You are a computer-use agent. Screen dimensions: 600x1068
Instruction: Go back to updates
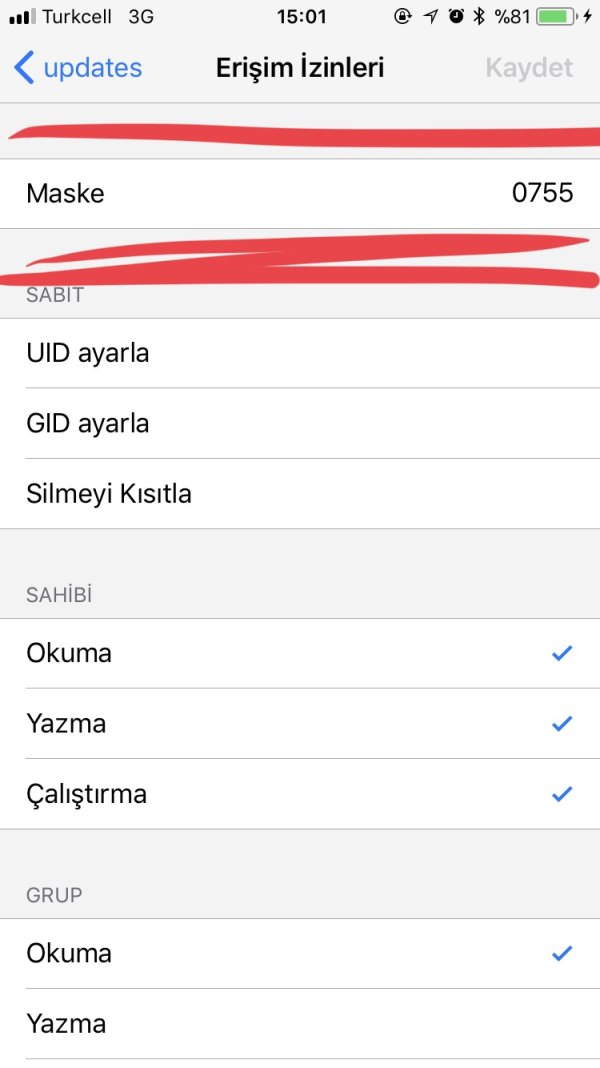78,68
